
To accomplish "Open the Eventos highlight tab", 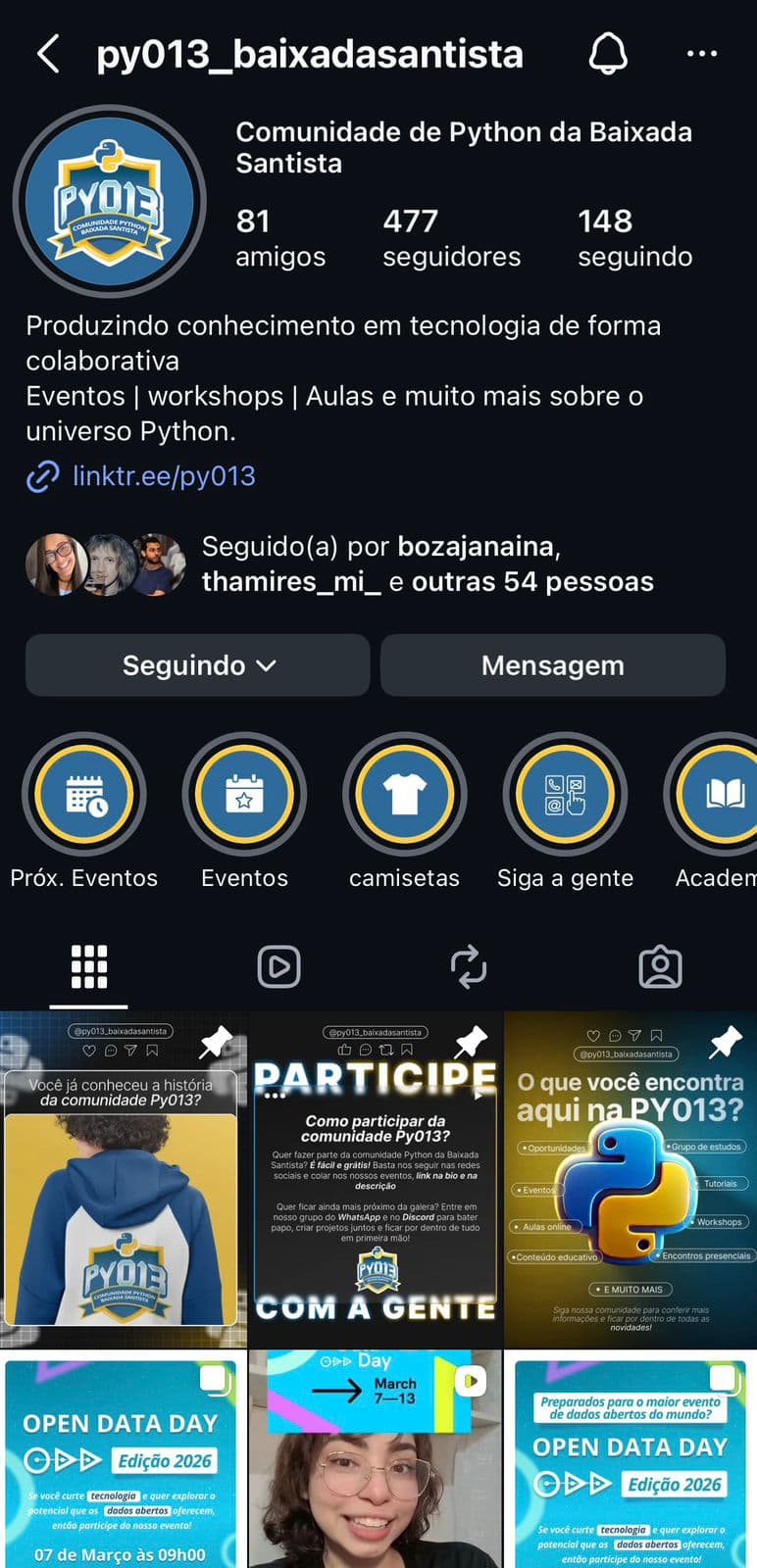I will click(x=244, y=795).
